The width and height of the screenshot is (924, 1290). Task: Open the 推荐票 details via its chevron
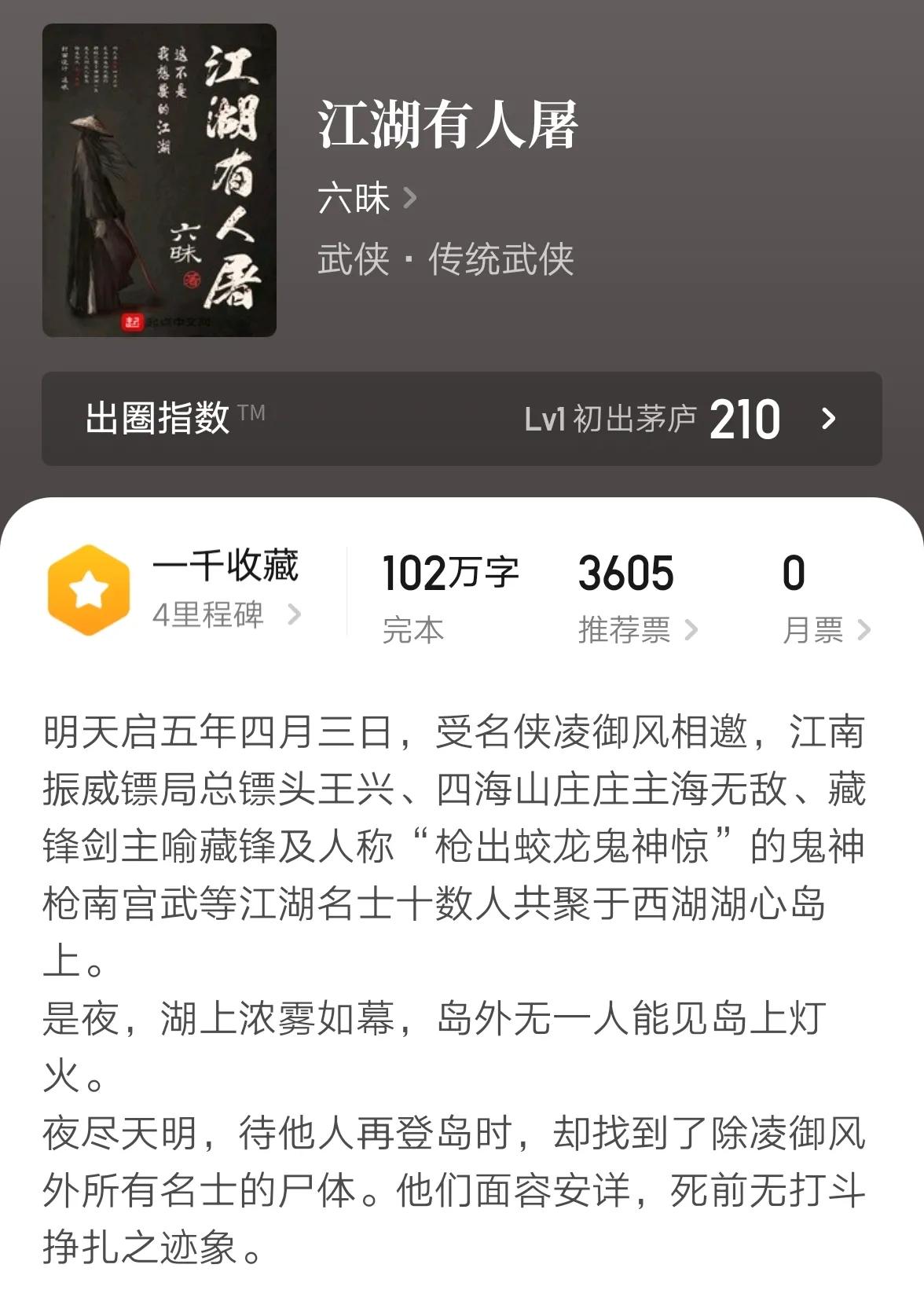click(695, 629)
